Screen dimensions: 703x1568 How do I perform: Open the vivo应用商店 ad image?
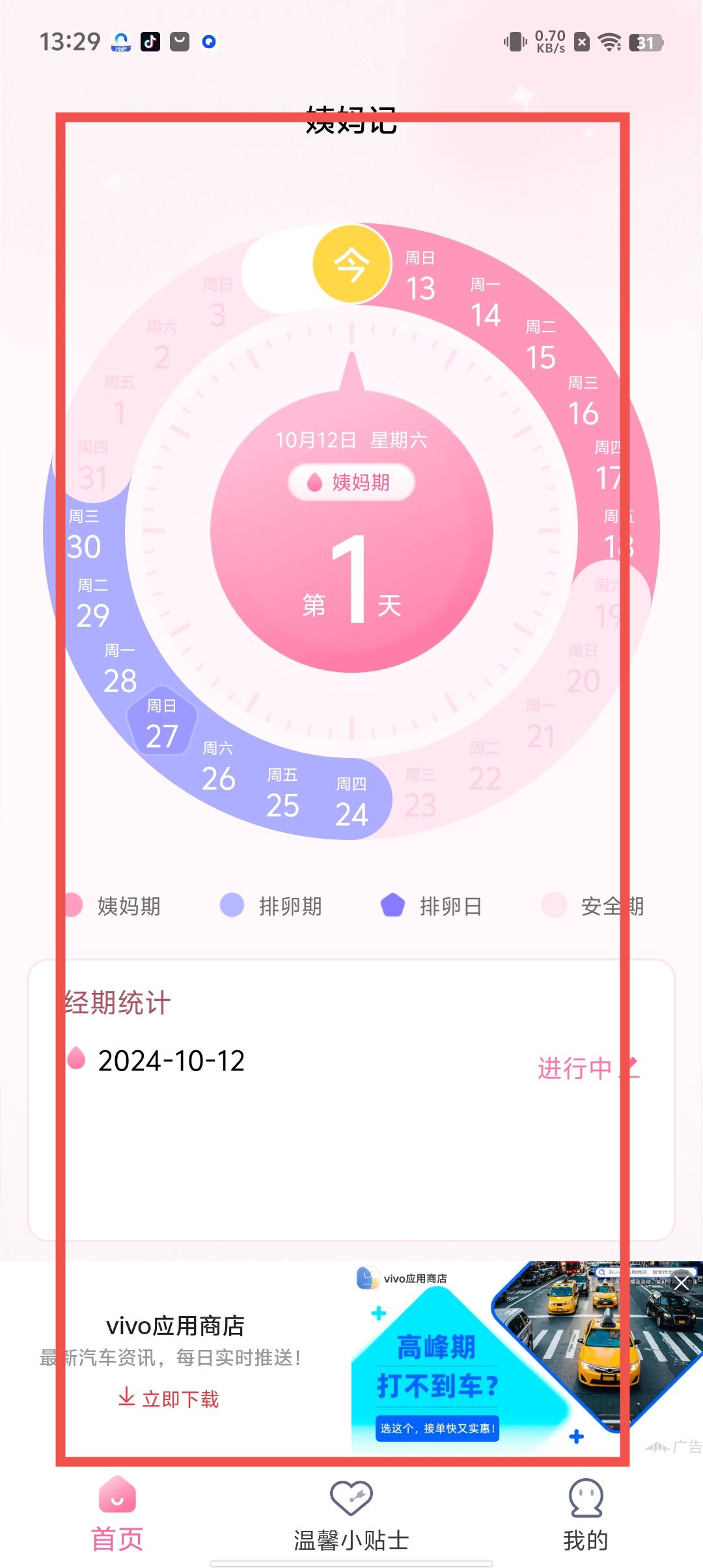[521, 1361]
